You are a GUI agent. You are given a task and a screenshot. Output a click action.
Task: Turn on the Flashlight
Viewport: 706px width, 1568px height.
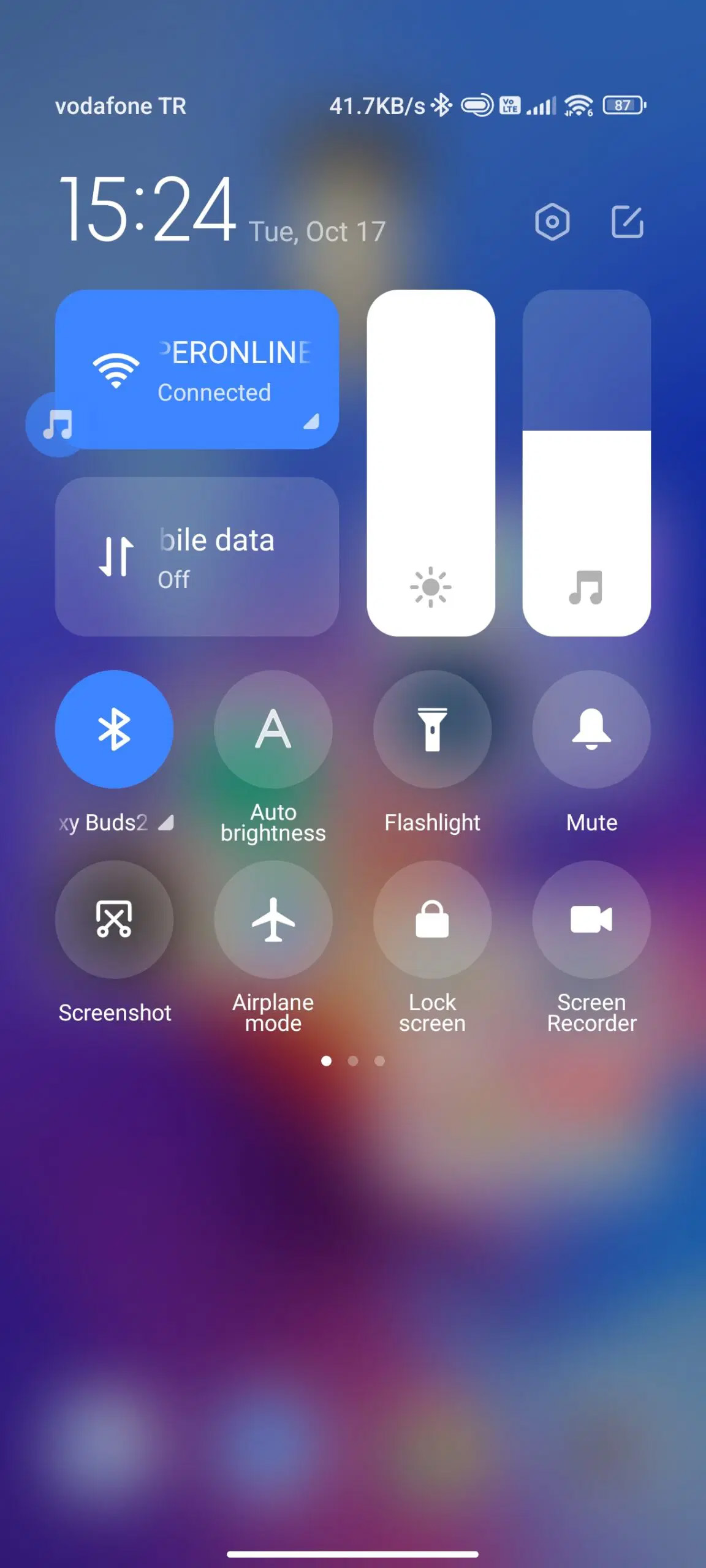coord(432,729)
